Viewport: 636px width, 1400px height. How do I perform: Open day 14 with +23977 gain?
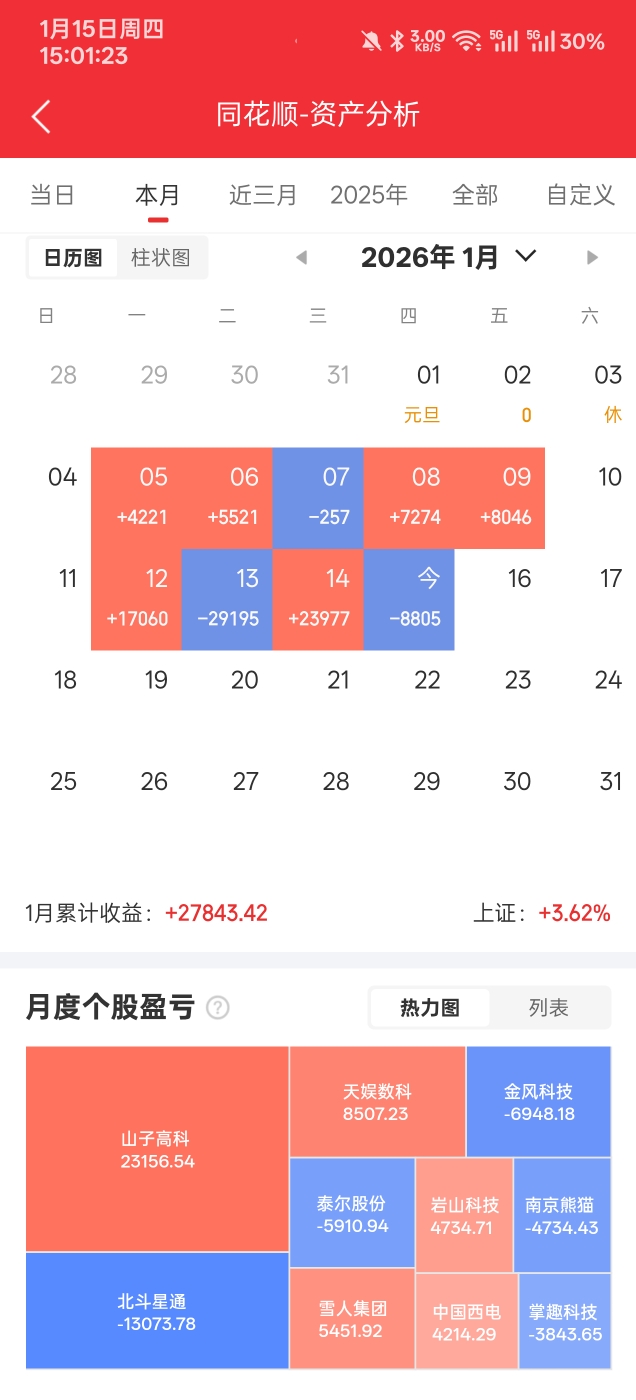pos(318,598)
